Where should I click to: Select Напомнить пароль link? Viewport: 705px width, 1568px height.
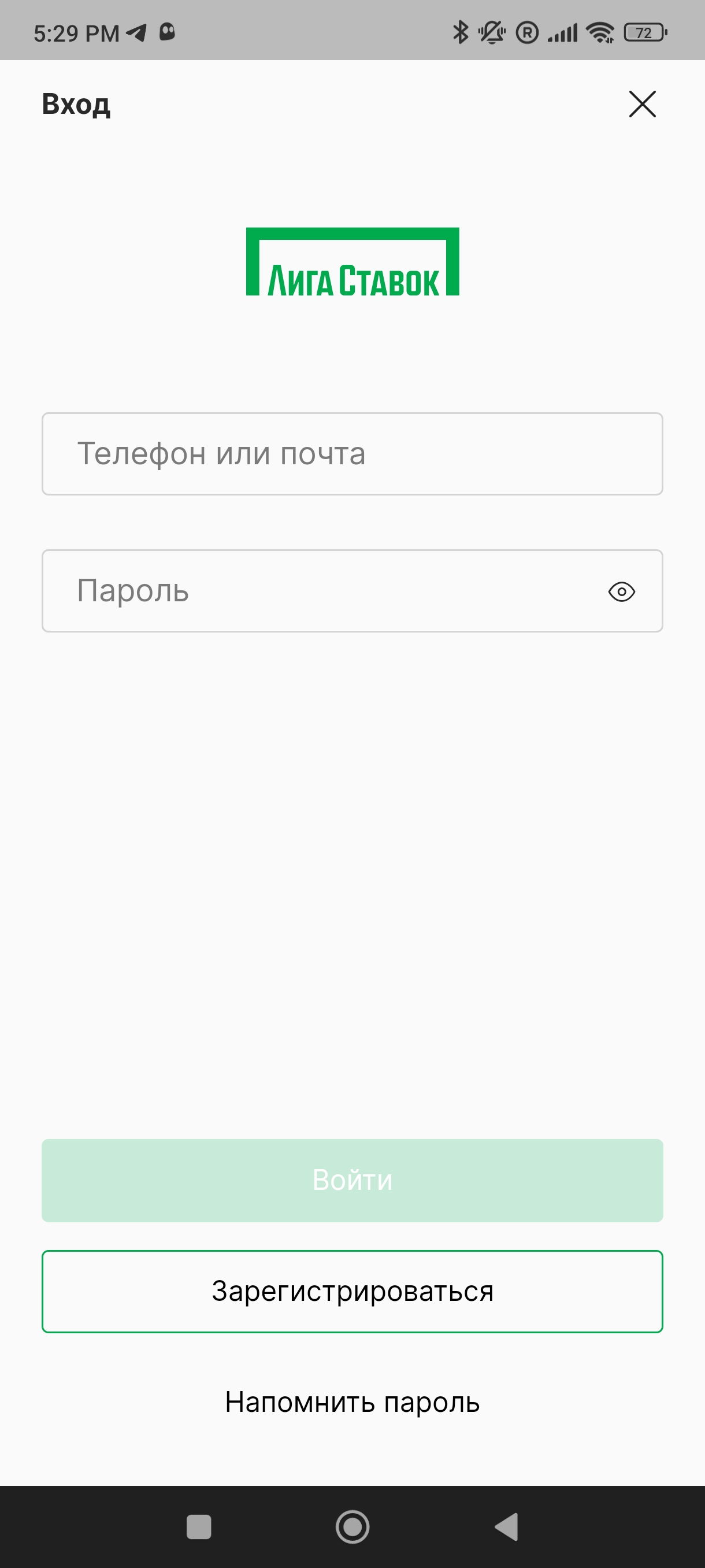pyautogui.click(x=351, y=1403)
